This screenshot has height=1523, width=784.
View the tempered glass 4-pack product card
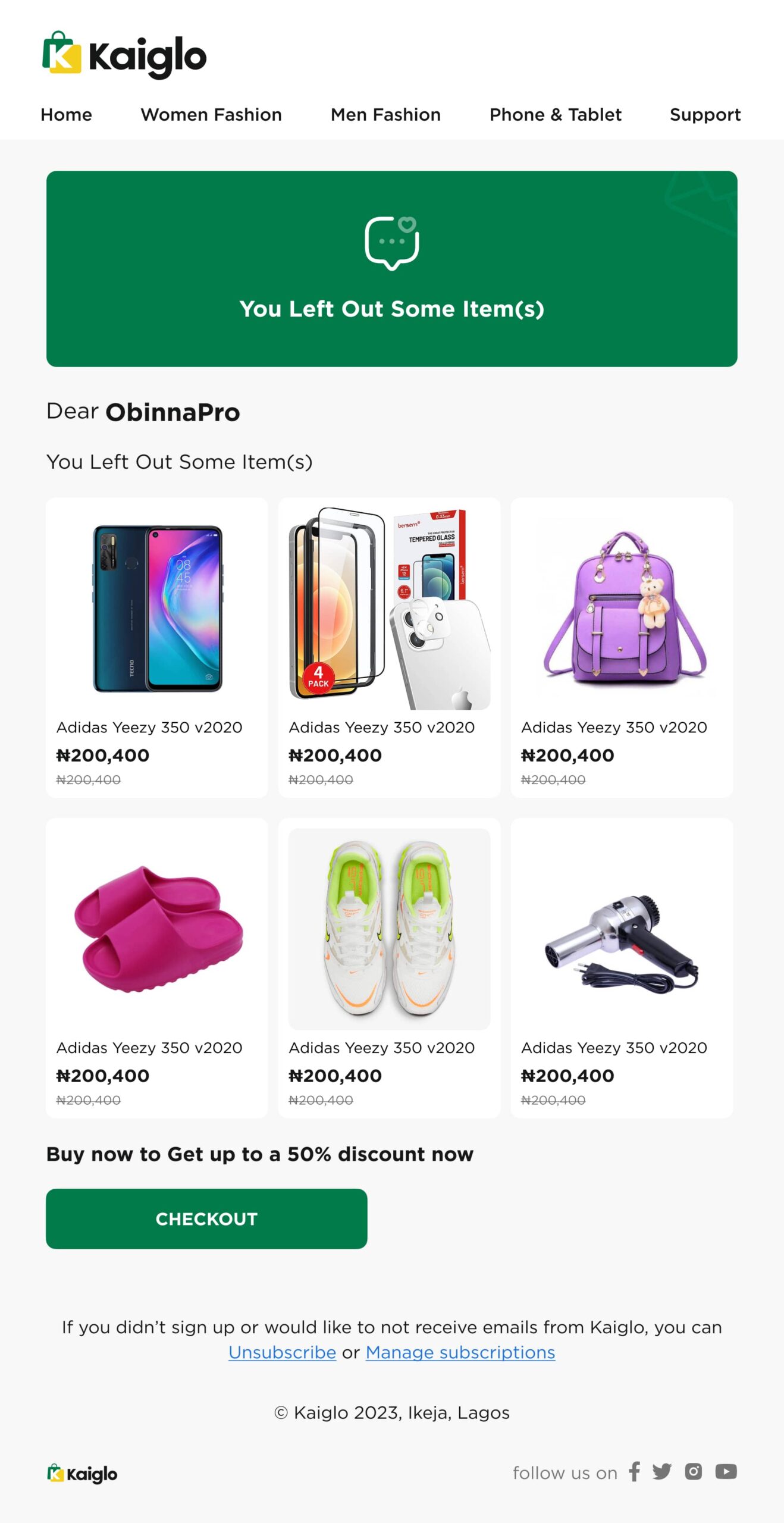(389, 647)
